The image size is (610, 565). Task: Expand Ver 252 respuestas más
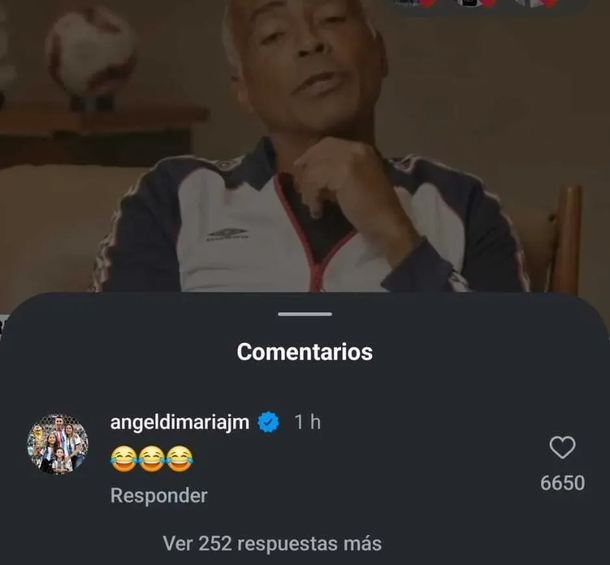[x=272, y=544]
